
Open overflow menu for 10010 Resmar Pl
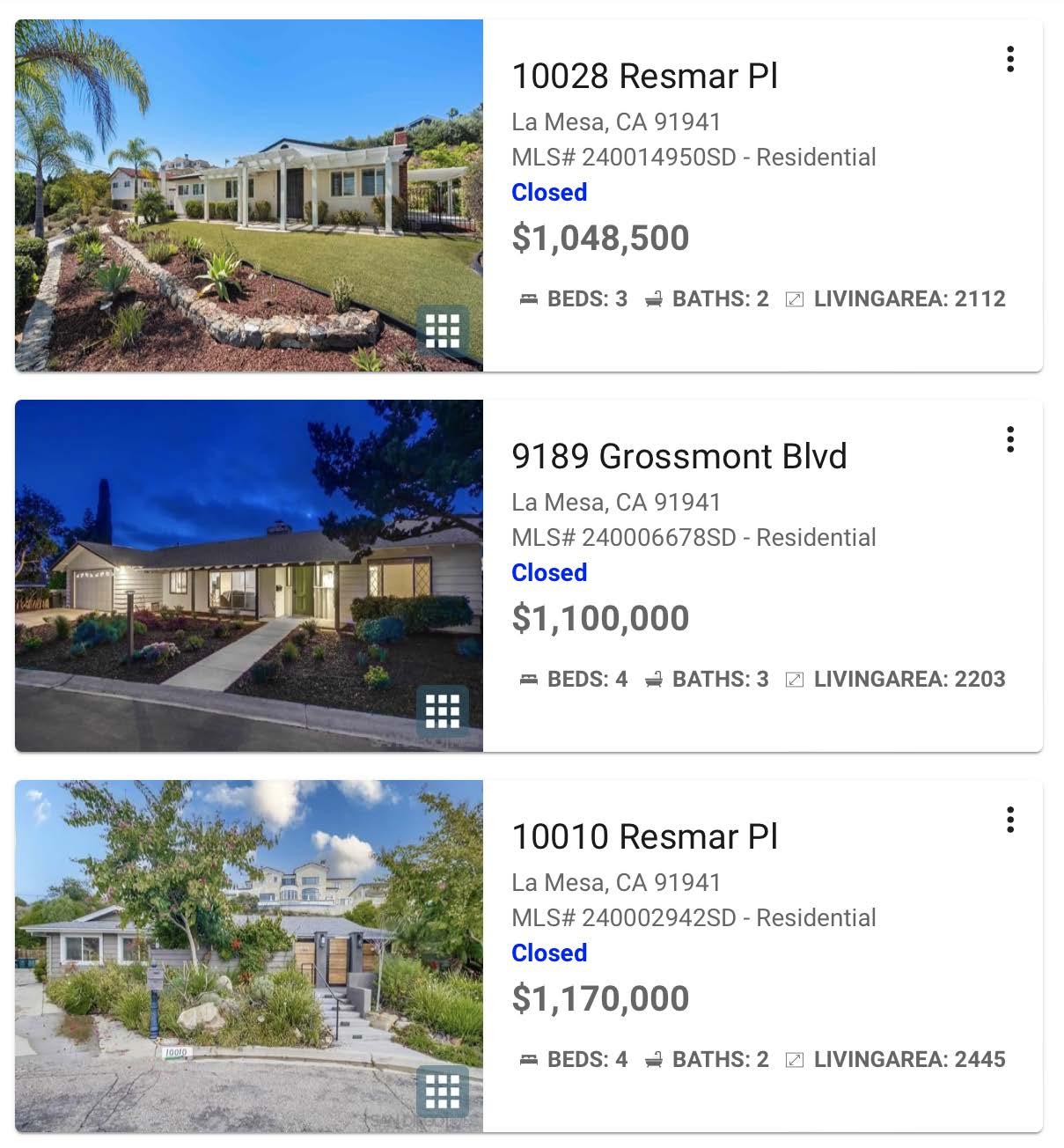point(1009,820)
